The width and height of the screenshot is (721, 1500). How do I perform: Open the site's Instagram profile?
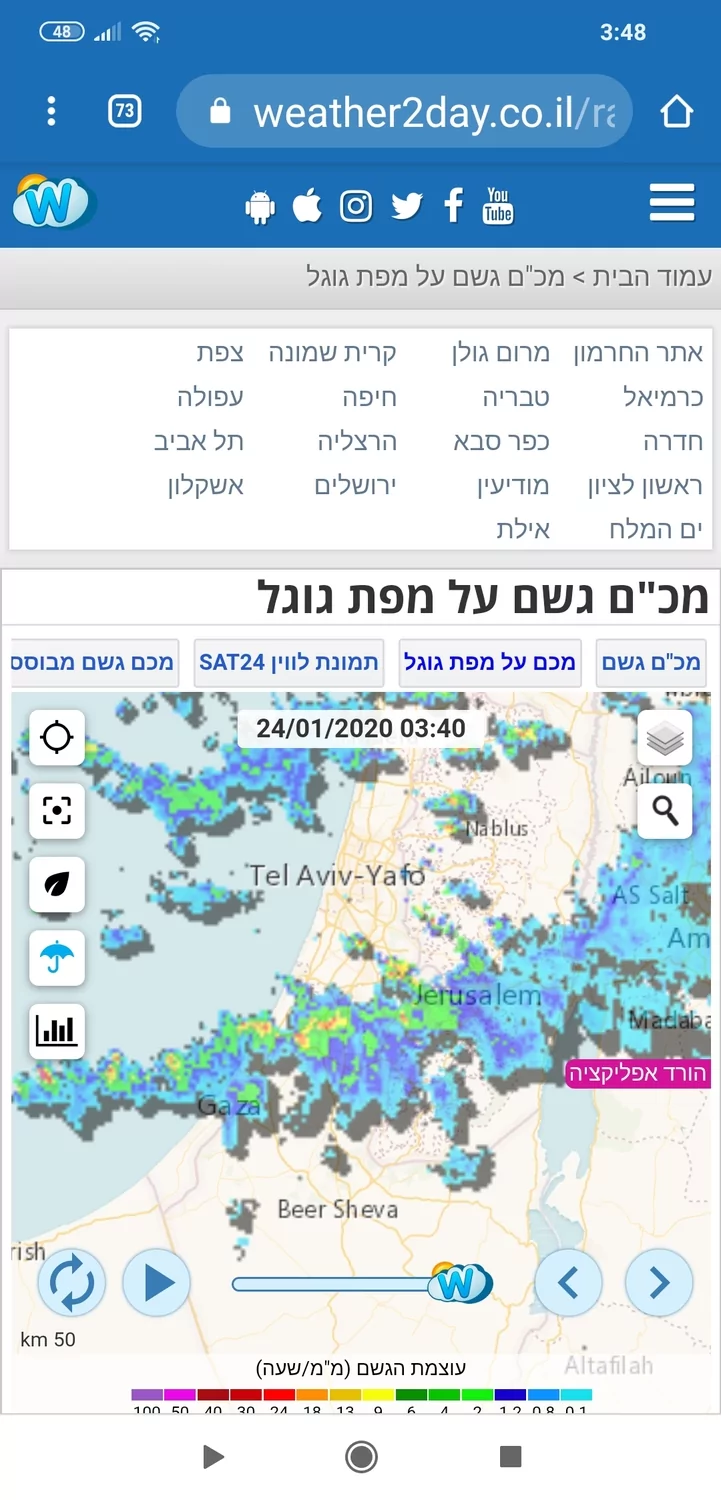click(356, 206)
